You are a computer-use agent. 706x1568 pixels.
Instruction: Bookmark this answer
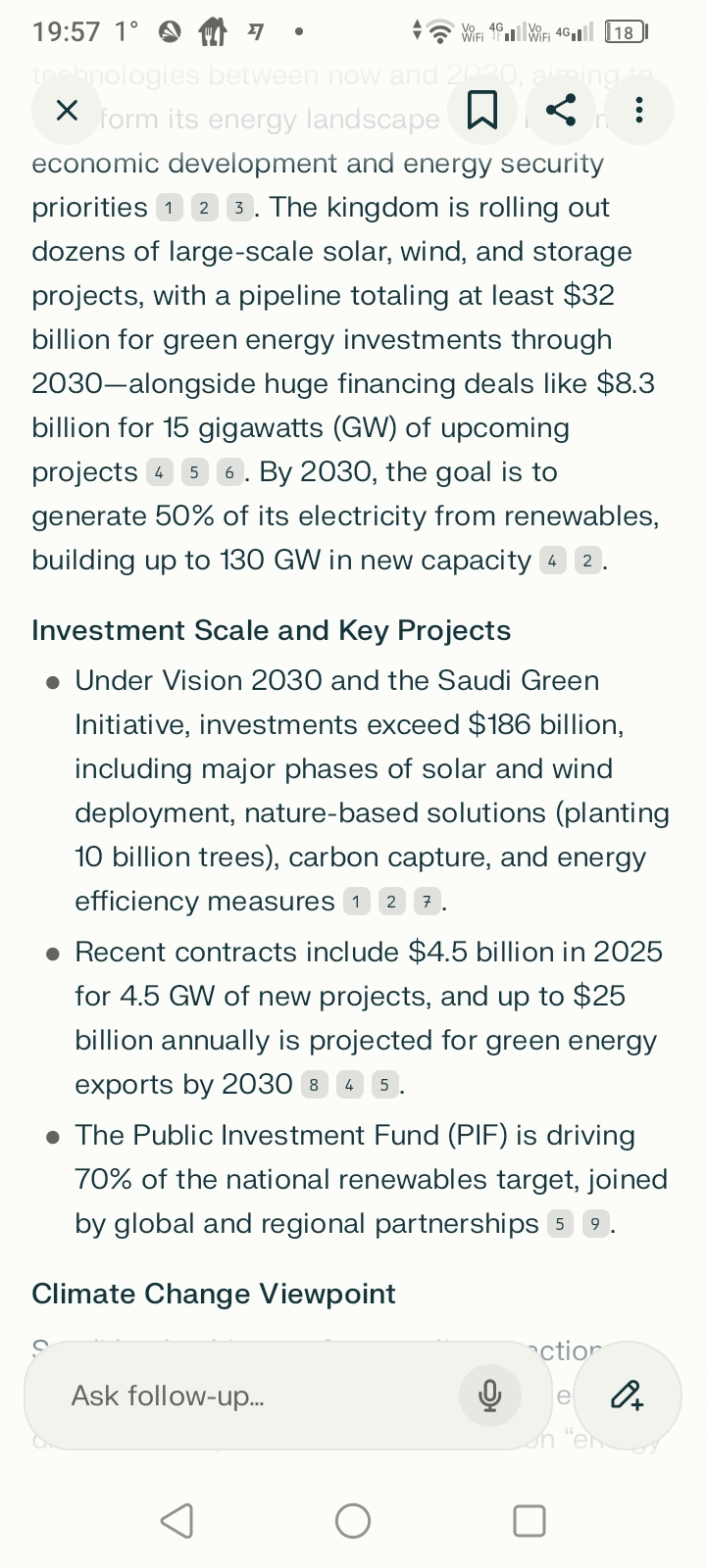point(481,110)
